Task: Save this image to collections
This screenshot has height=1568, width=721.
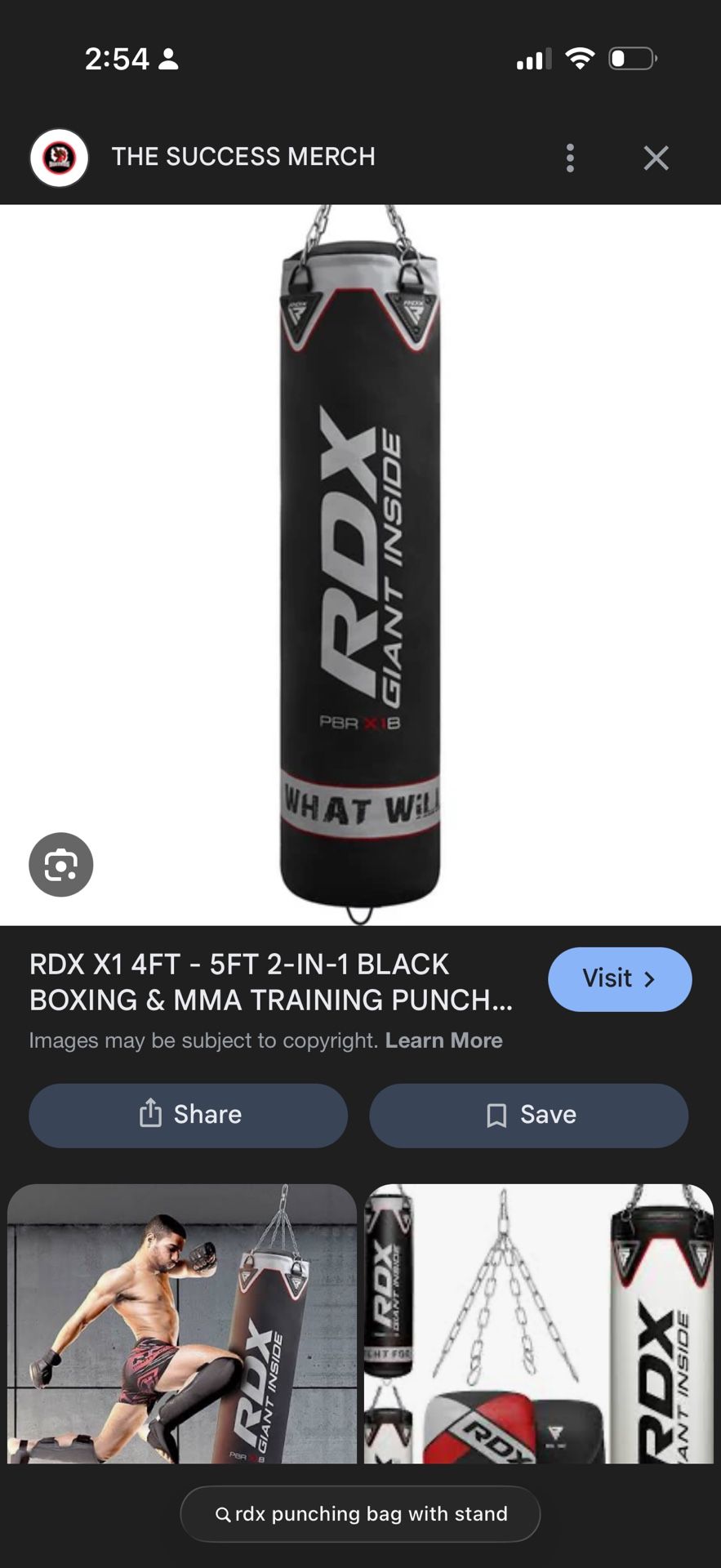Action: tap(528, 1116)
